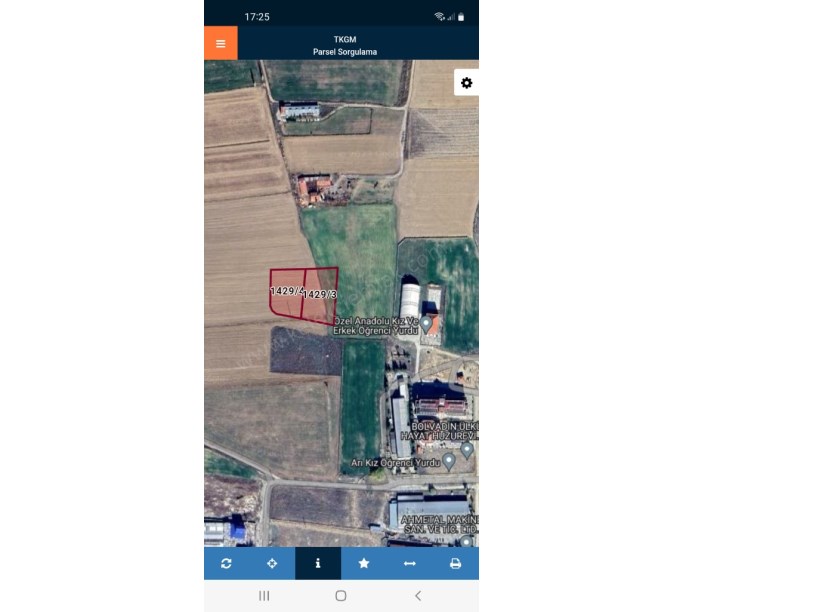Go back using system navigation
This screenshot has width=816, height=612.
coord(417,596)
